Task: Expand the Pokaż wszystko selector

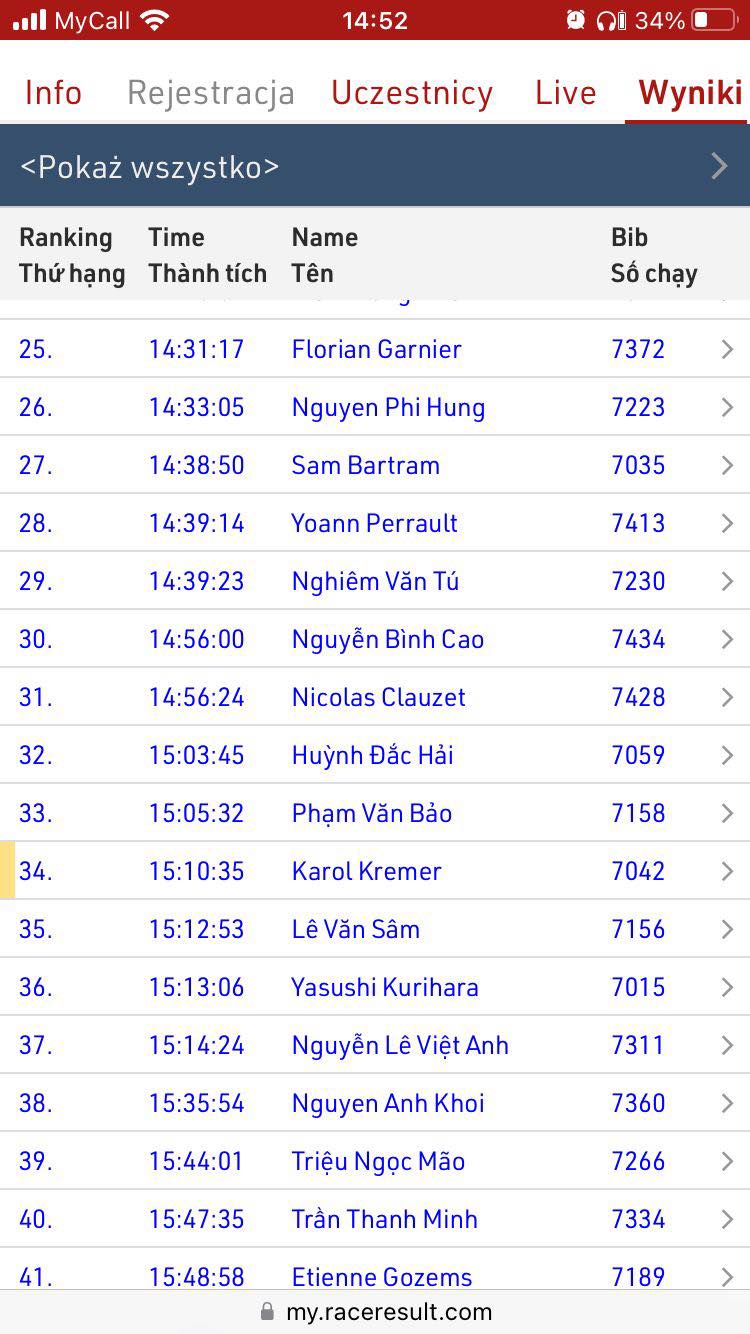Action: tap(375, 166)
